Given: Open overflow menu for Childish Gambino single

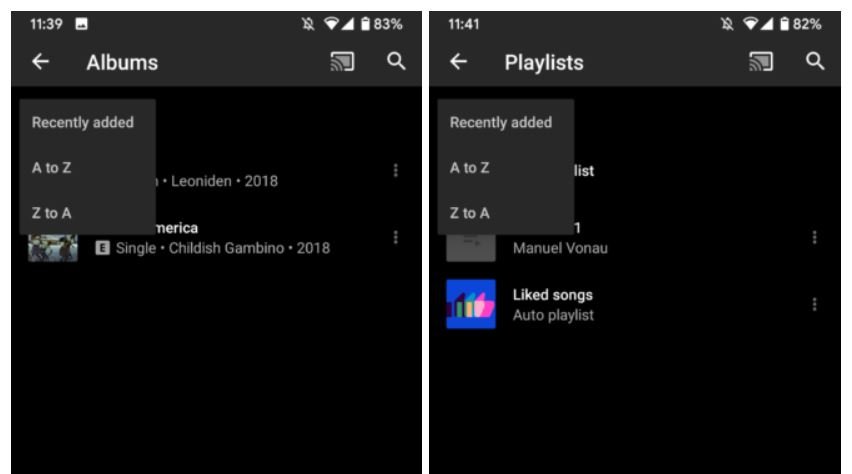Looking at the screenshot, I should point(396,238).
